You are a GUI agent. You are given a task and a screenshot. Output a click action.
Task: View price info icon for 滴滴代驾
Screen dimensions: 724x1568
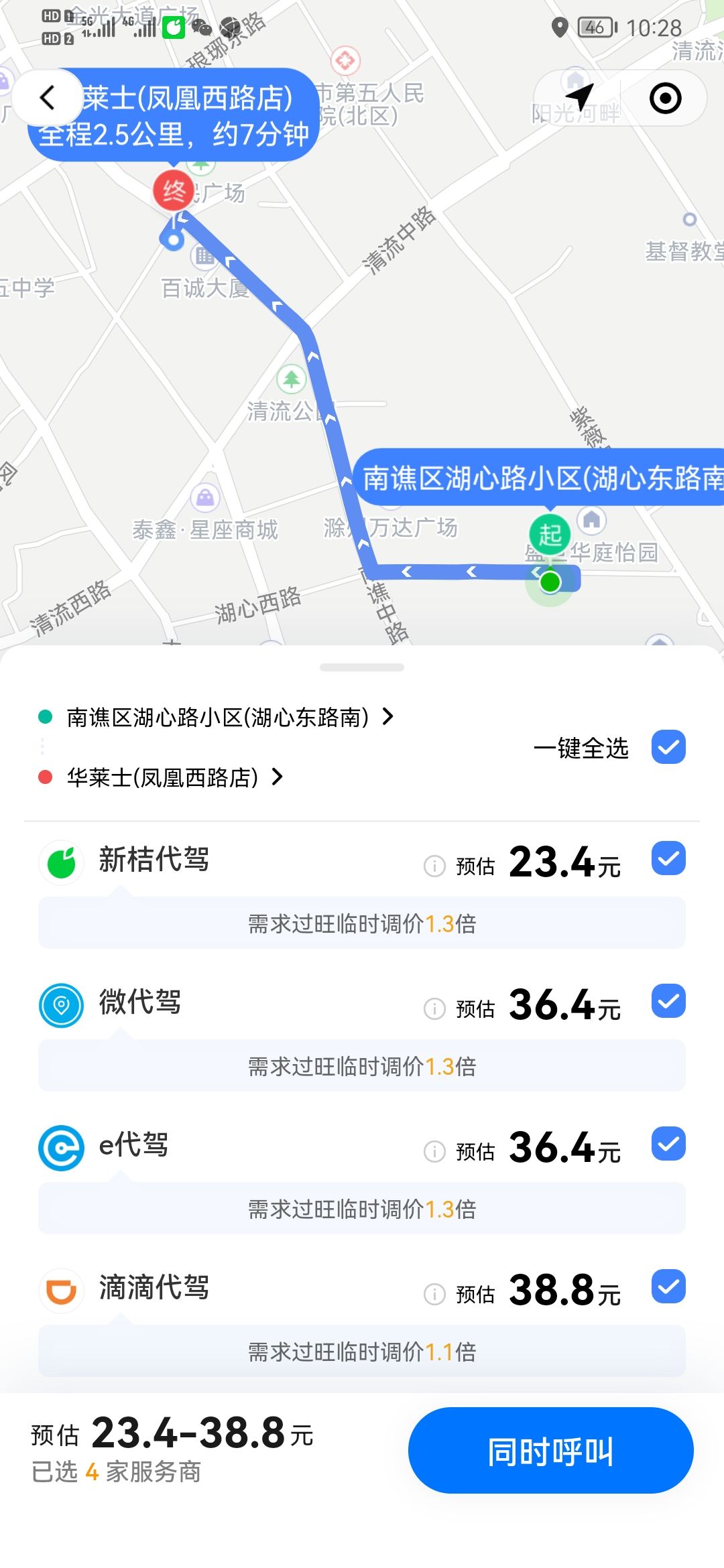pos(434,1295)
